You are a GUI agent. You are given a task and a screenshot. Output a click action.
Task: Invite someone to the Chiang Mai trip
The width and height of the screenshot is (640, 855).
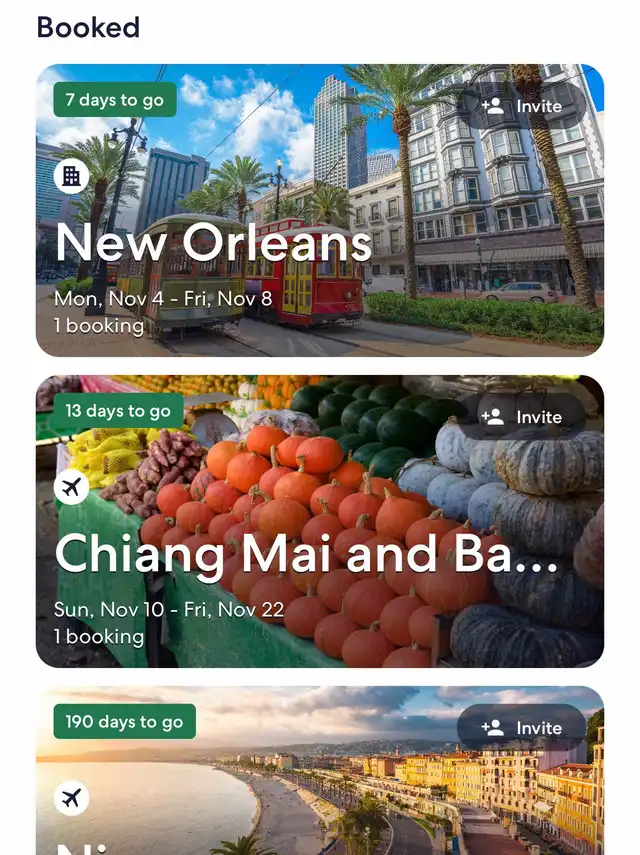(521, 417)
